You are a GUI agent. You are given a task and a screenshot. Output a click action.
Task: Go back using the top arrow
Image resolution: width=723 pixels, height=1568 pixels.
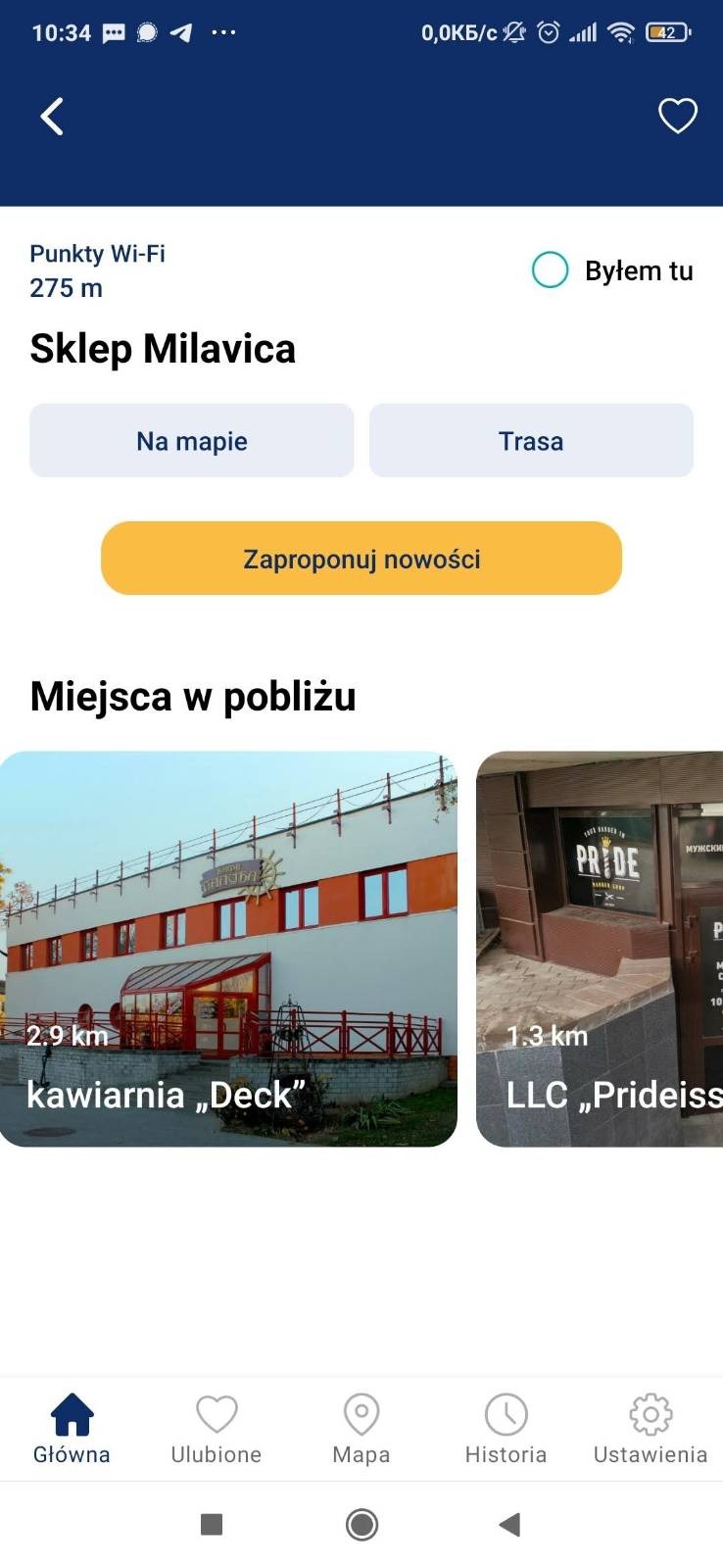52,117
